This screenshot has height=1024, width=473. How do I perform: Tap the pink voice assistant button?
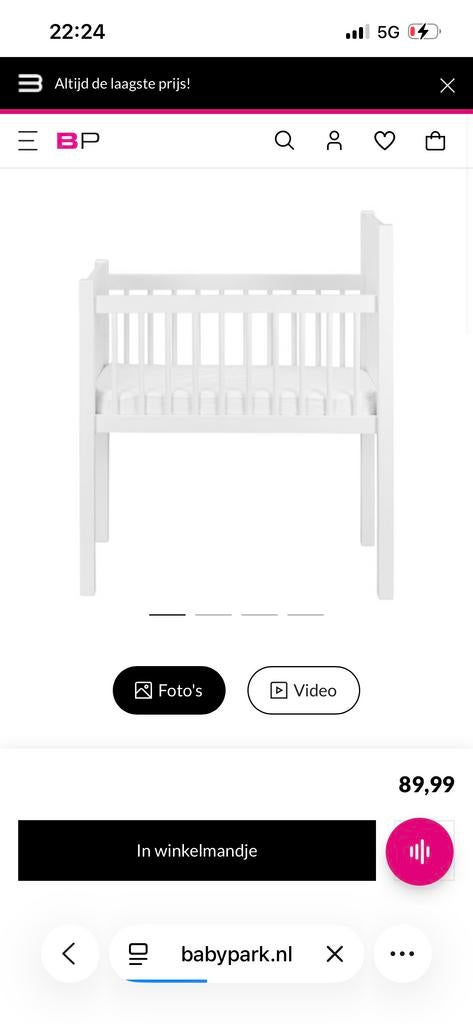[x=419, y=851]
